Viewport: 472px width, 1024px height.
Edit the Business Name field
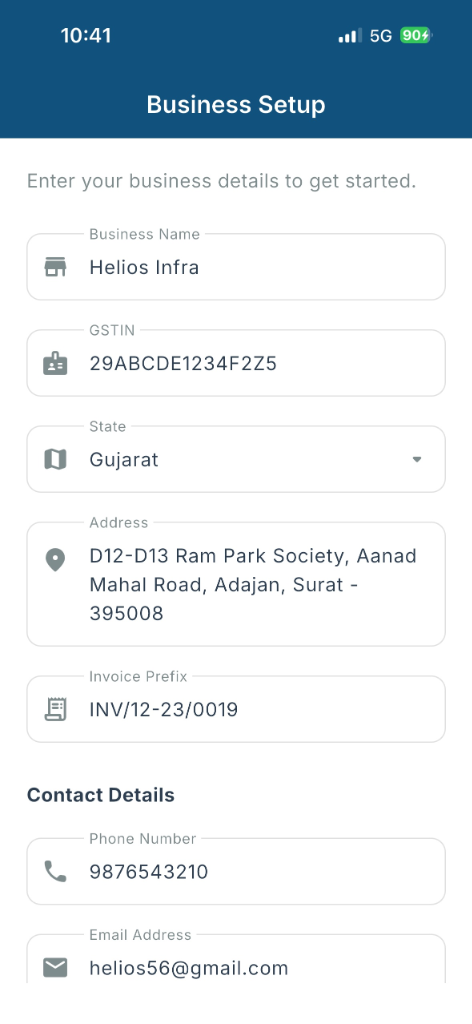236,267
